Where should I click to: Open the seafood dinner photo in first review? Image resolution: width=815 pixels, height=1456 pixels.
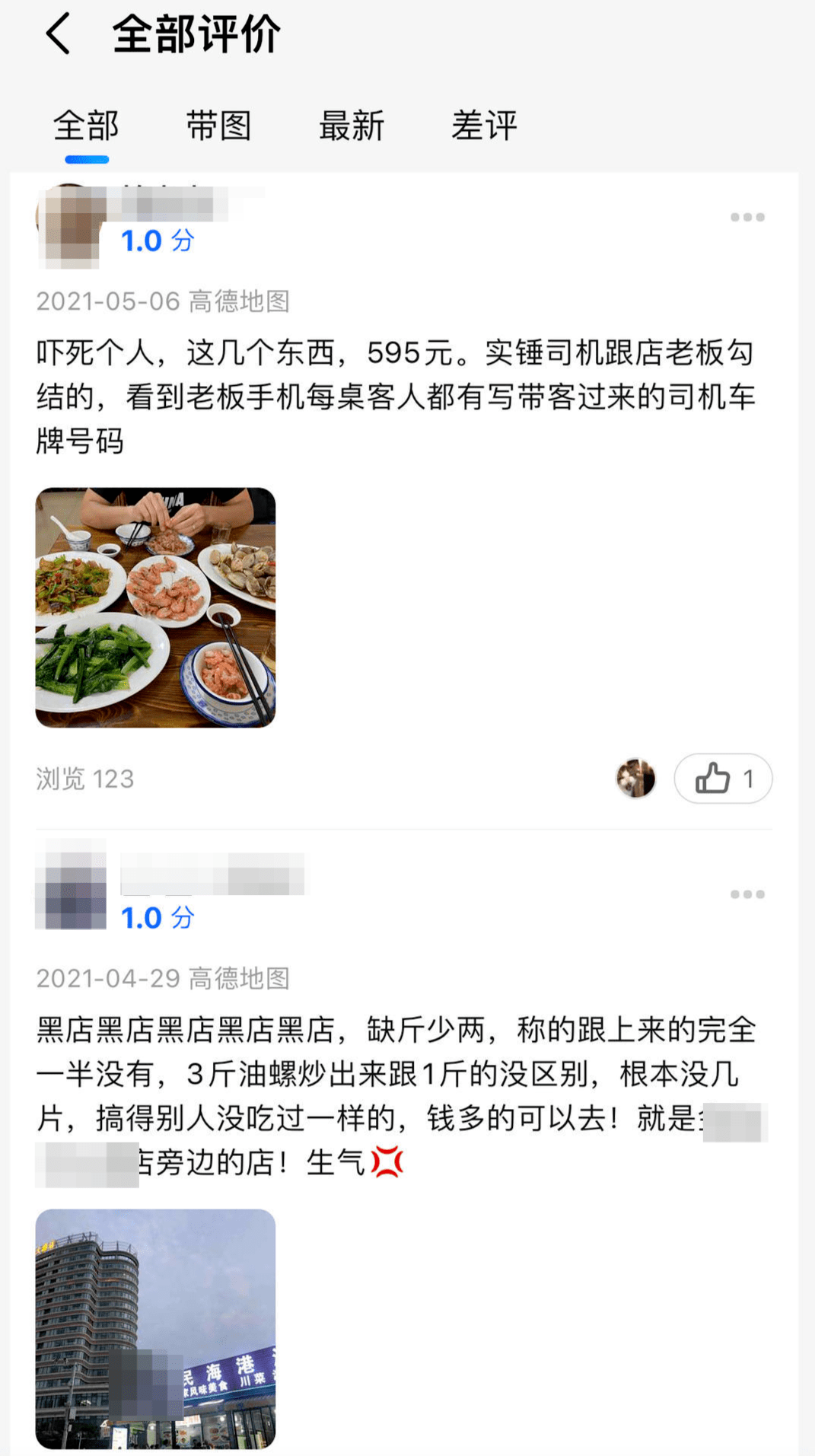(156, 606)
